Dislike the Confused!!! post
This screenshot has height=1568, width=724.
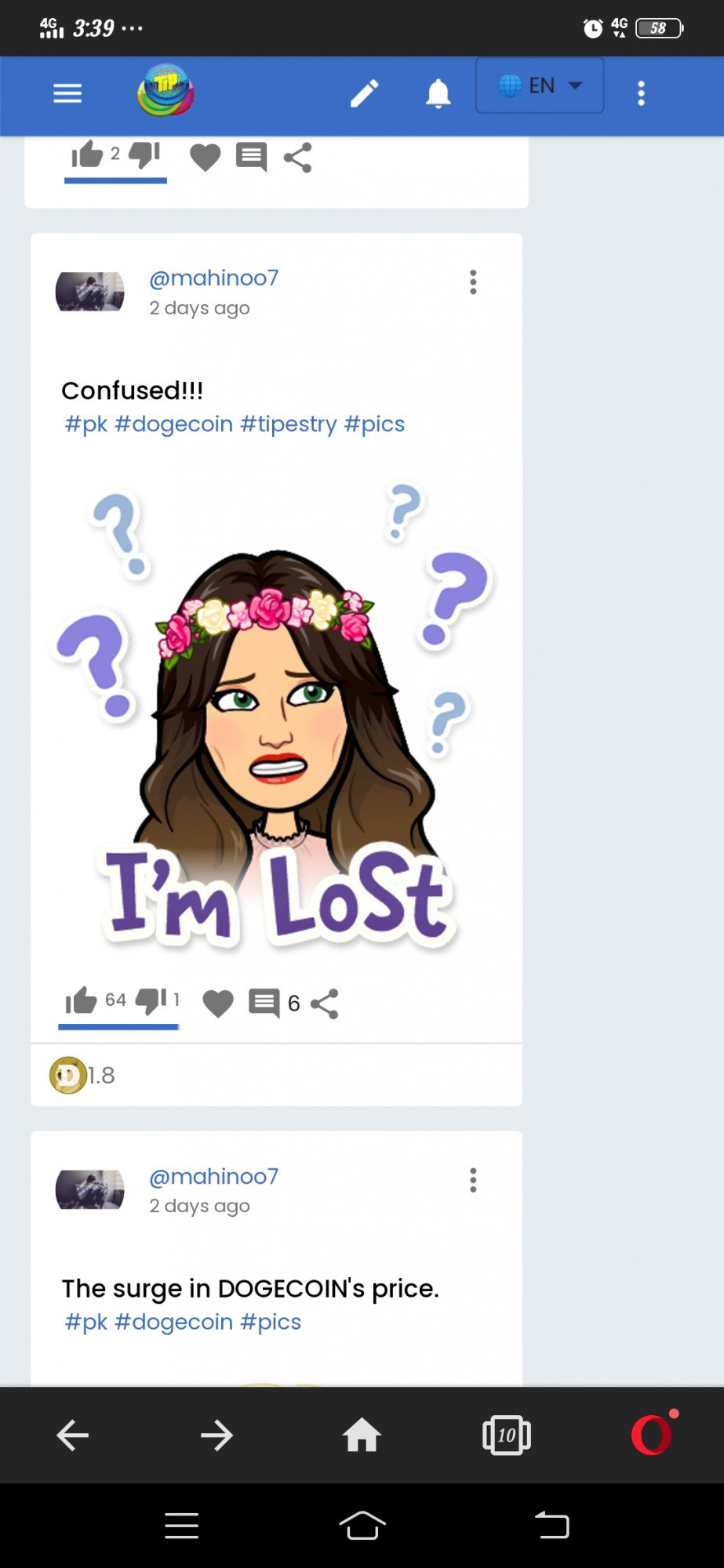tap(151, 1000)
